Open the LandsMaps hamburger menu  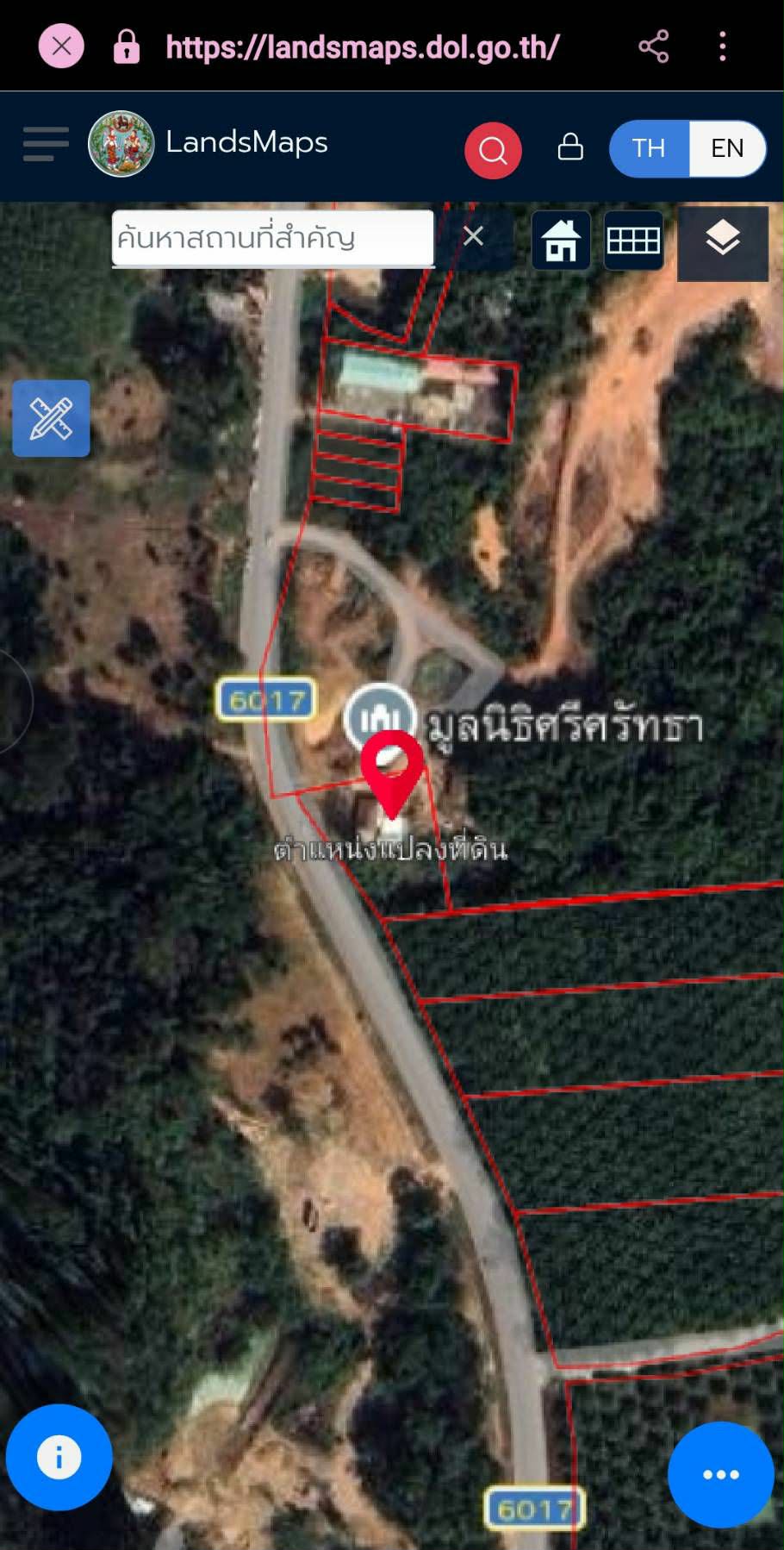46,144
